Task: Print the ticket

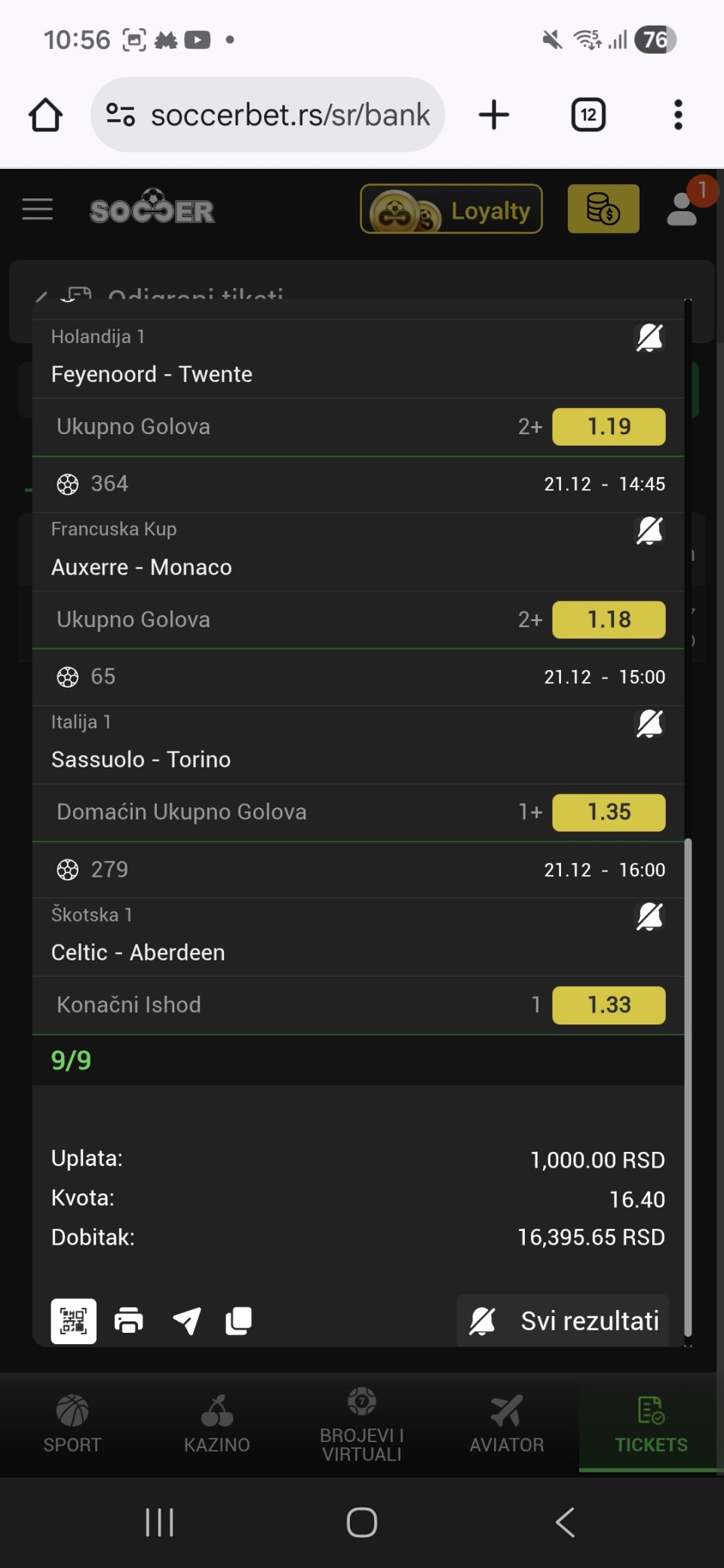Action: coord(129,1321)
